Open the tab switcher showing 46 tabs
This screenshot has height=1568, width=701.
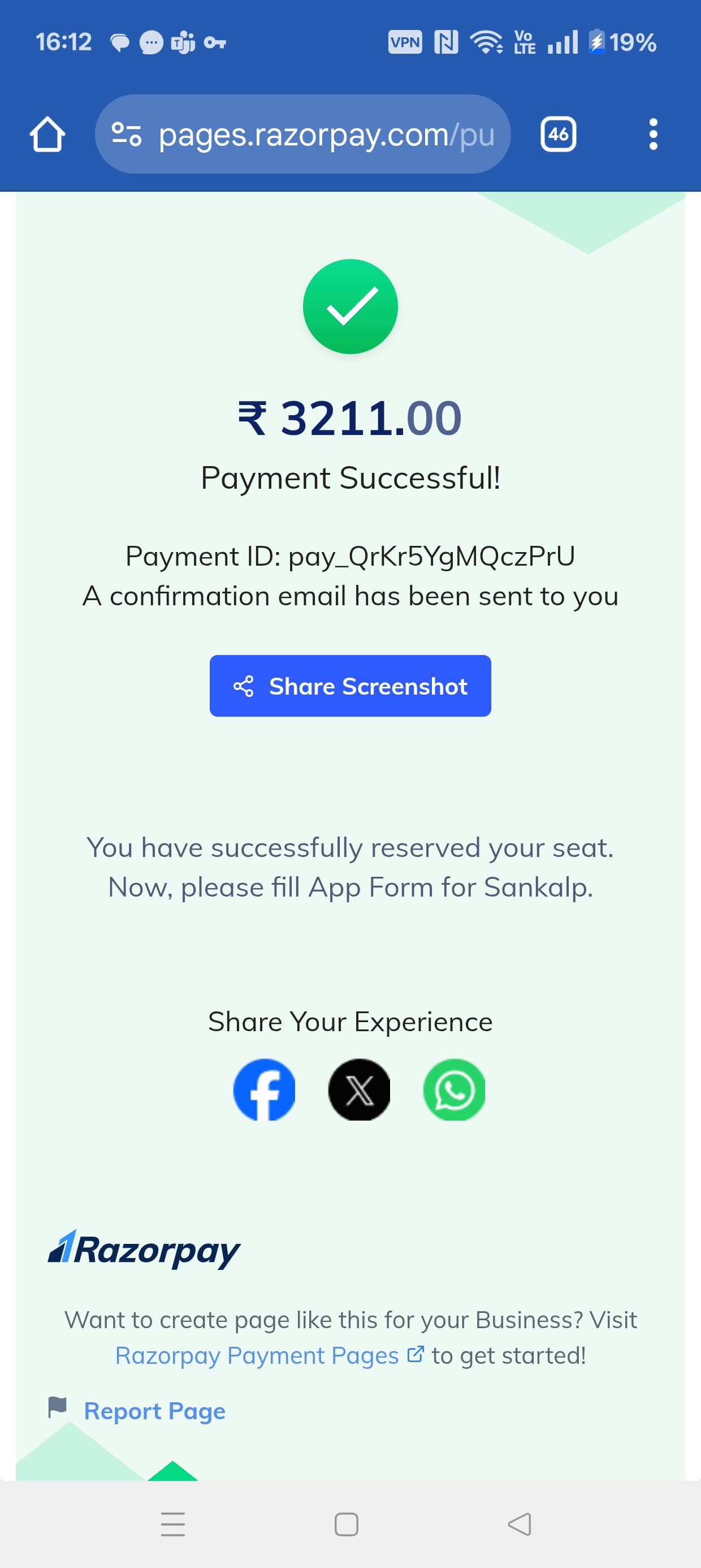(558, 134)
